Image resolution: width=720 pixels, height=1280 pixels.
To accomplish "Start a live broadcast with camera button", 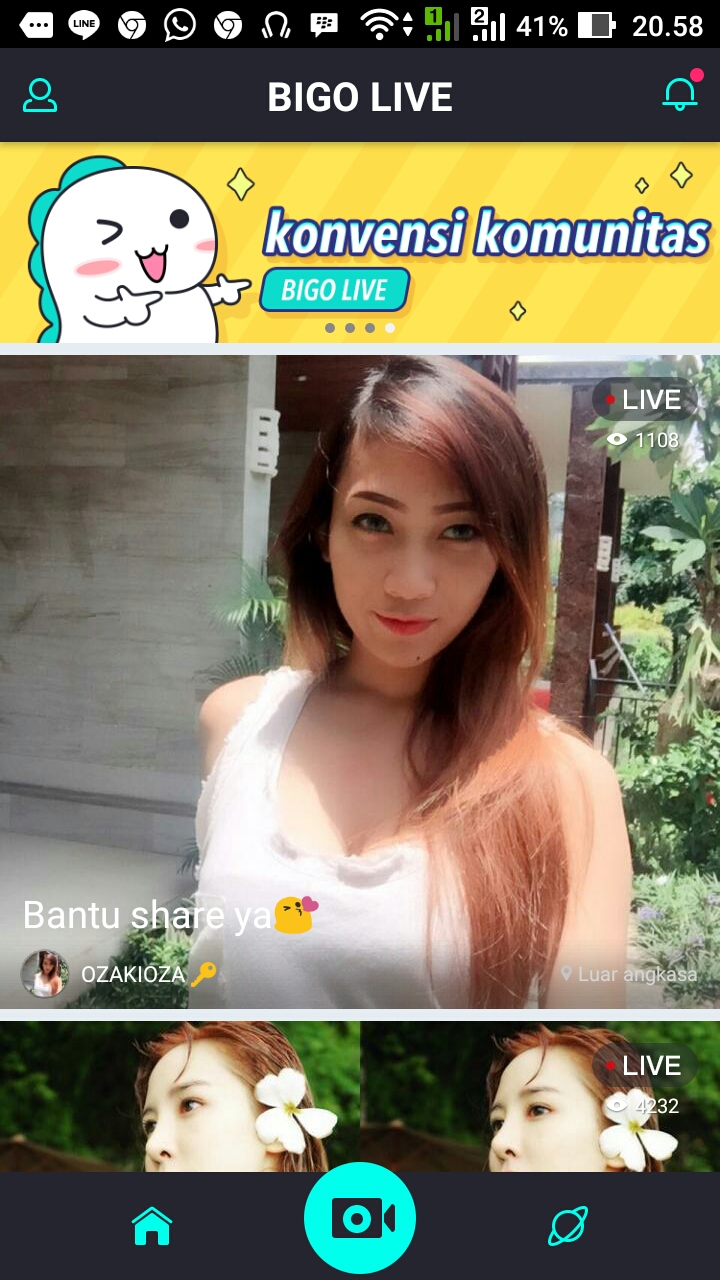I will (x=360, y=1217).
